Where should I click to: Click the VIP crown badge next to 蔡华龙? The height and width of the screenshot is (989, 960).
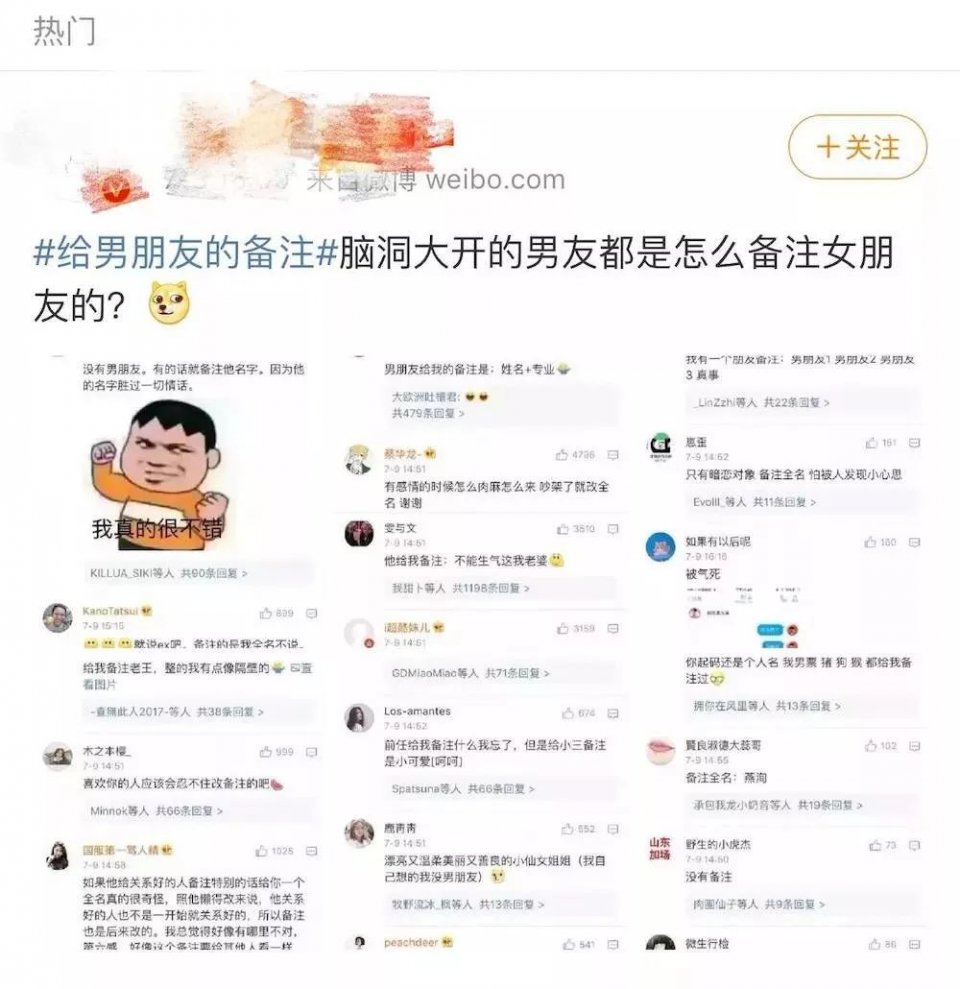click(430, 453)
